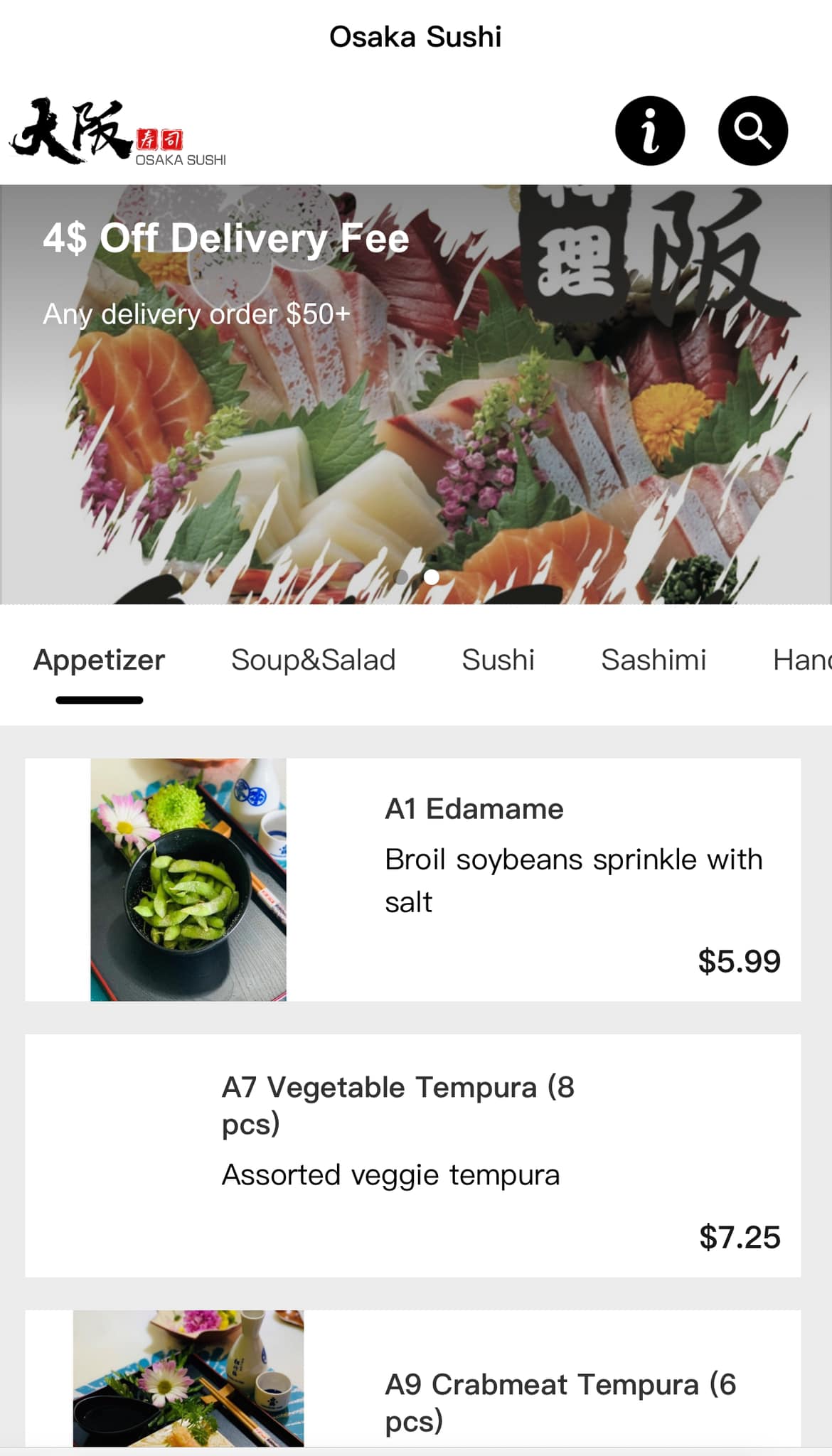
Task: Open the restaurant info icon
Action: click(x=649, y=131)
